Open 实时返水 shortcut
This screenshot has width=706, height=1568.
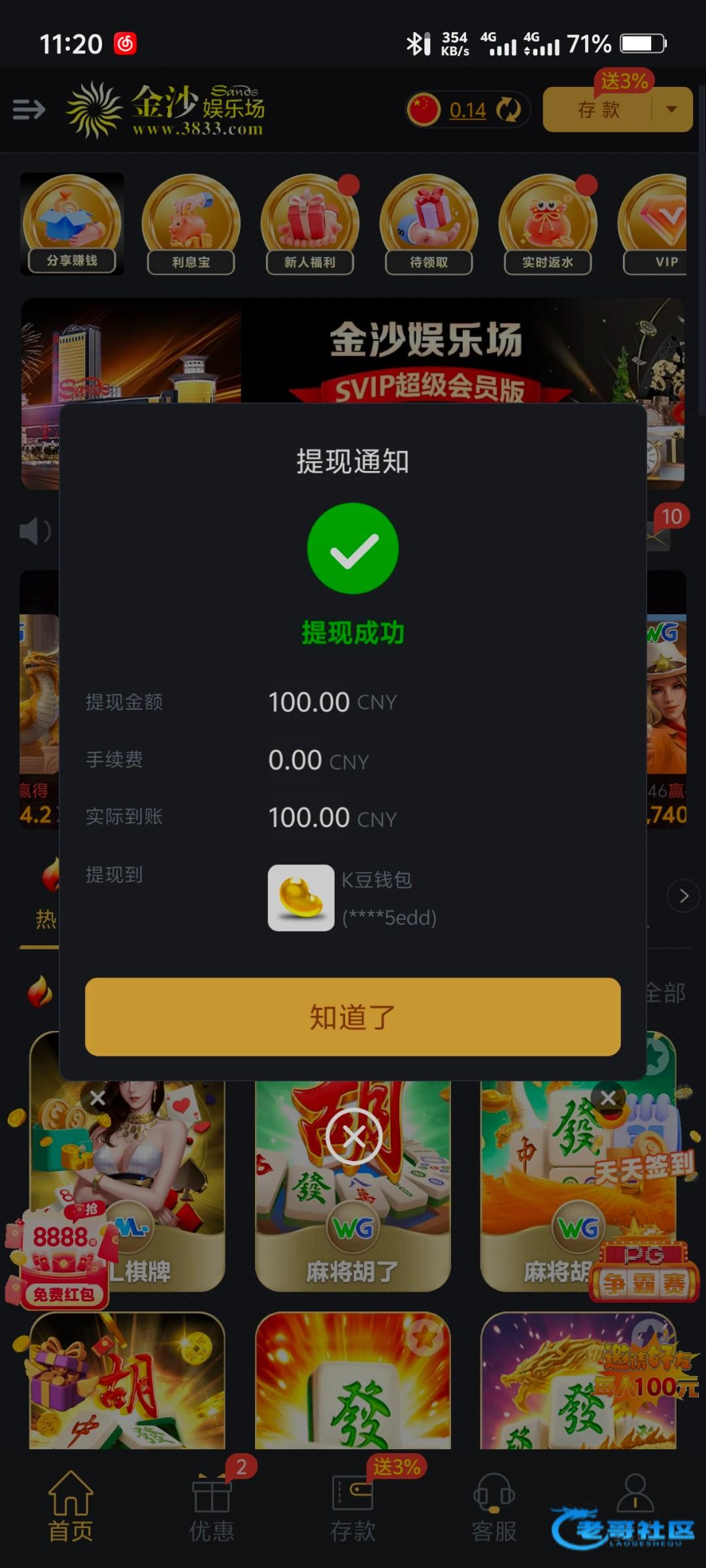pos(548,224)
